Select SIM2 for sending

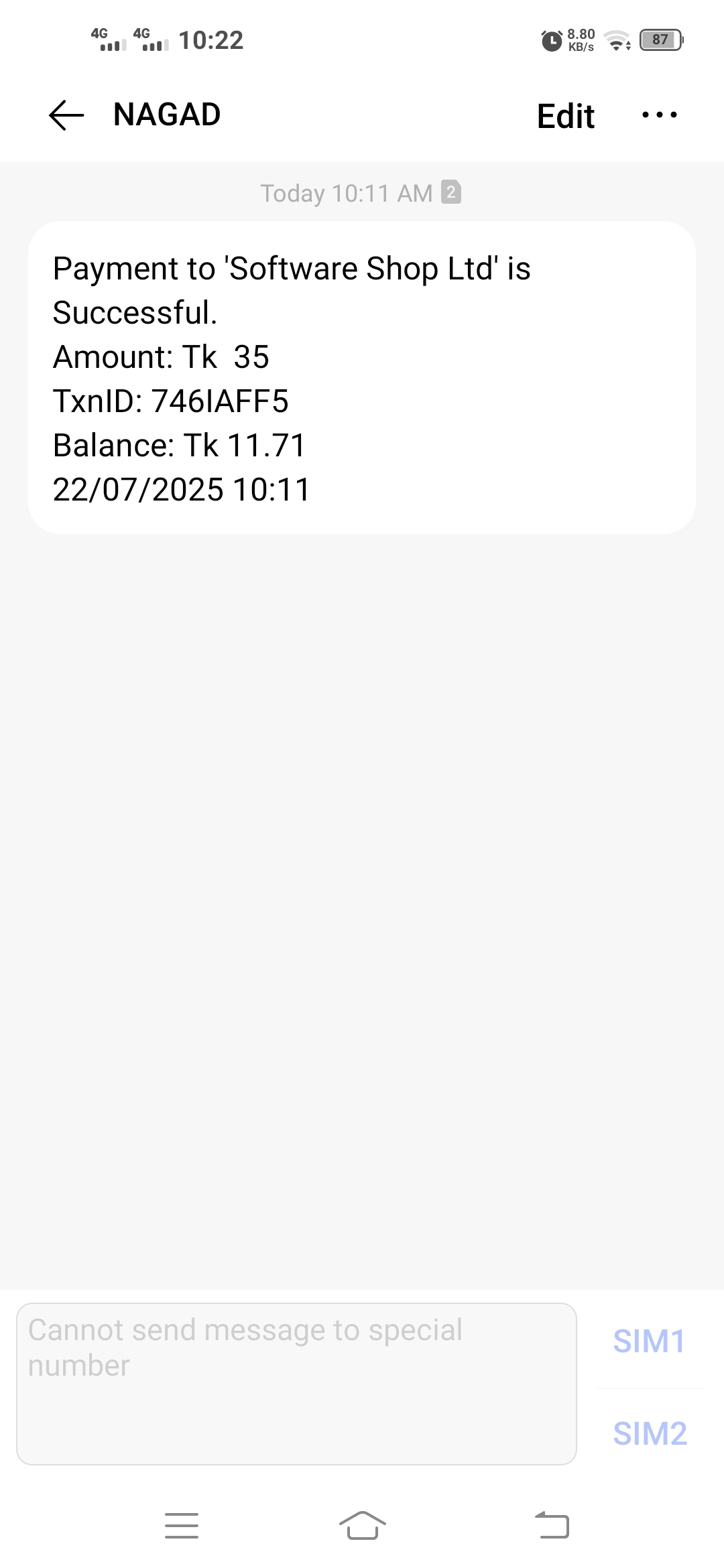tap(650, 1434)
